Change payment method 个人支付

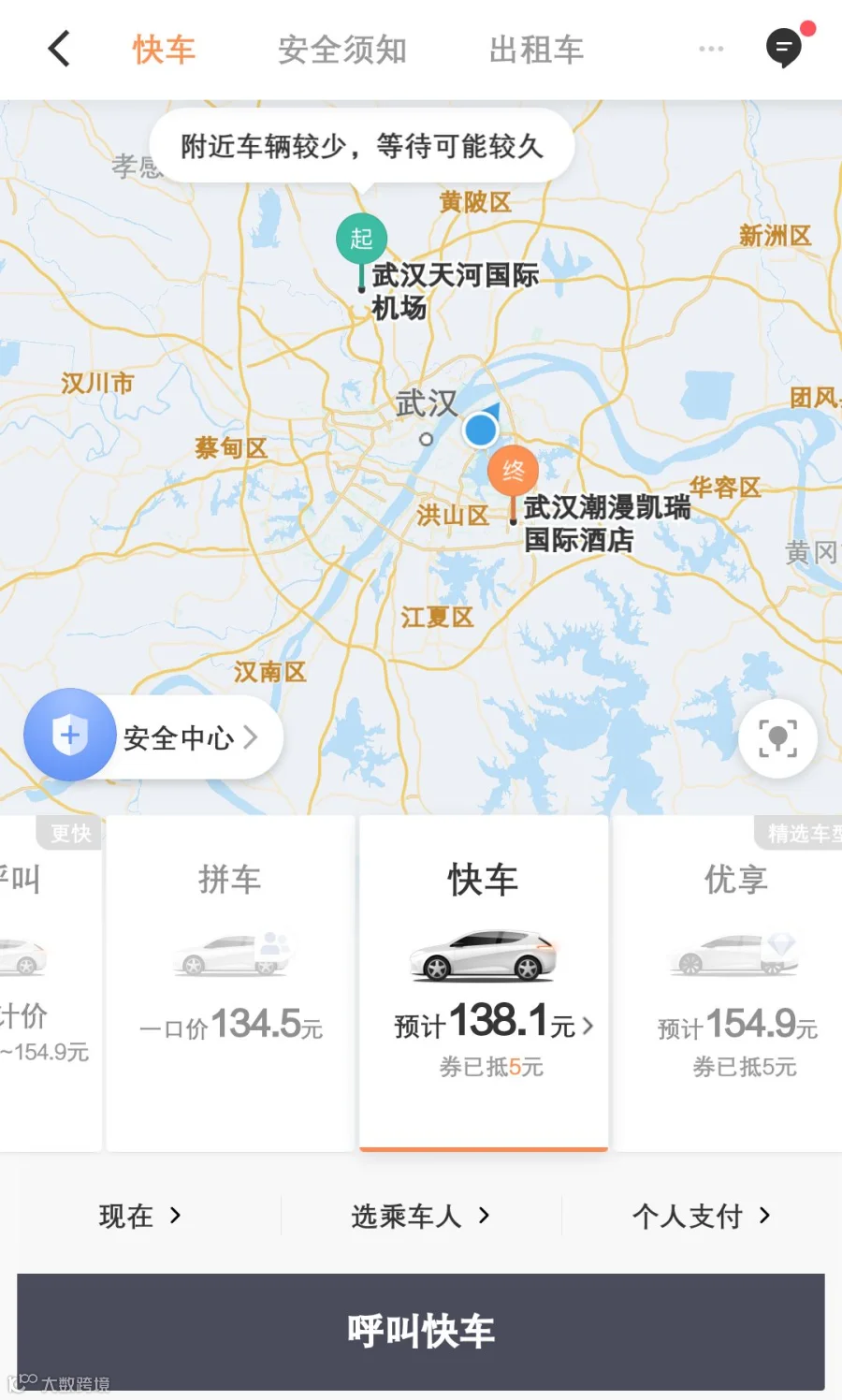[x=702, y=1216]
